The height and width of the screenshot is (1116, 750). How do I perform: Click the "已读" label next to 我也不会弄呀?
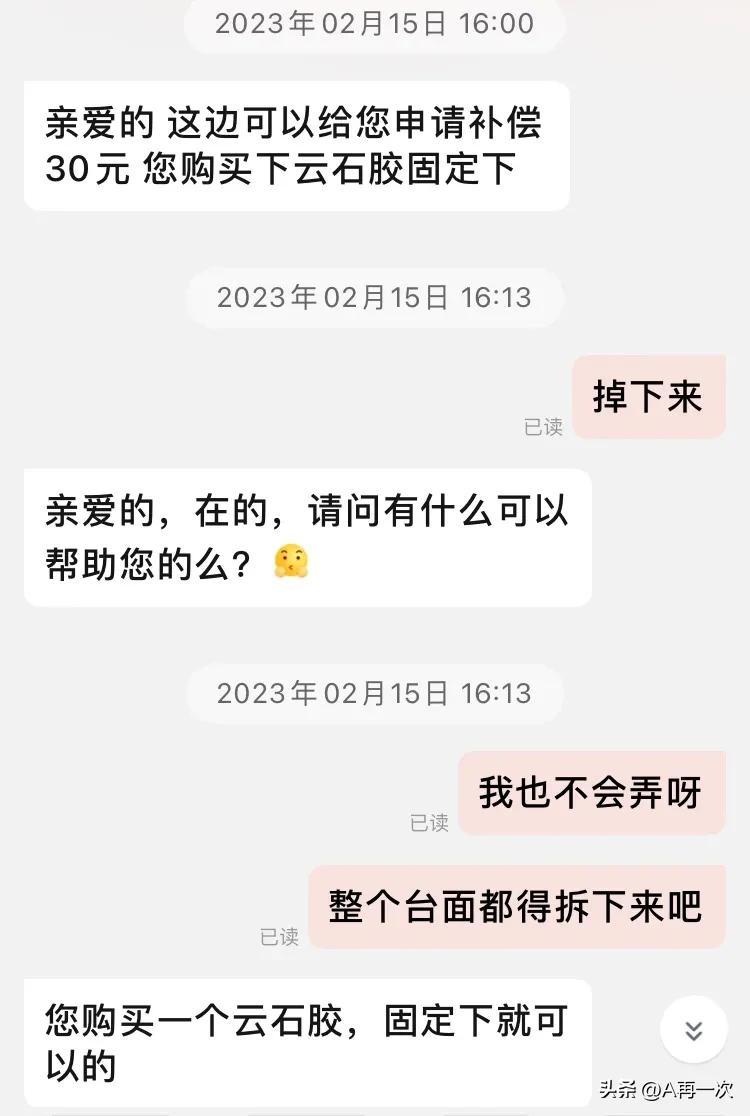click(430, 822)
